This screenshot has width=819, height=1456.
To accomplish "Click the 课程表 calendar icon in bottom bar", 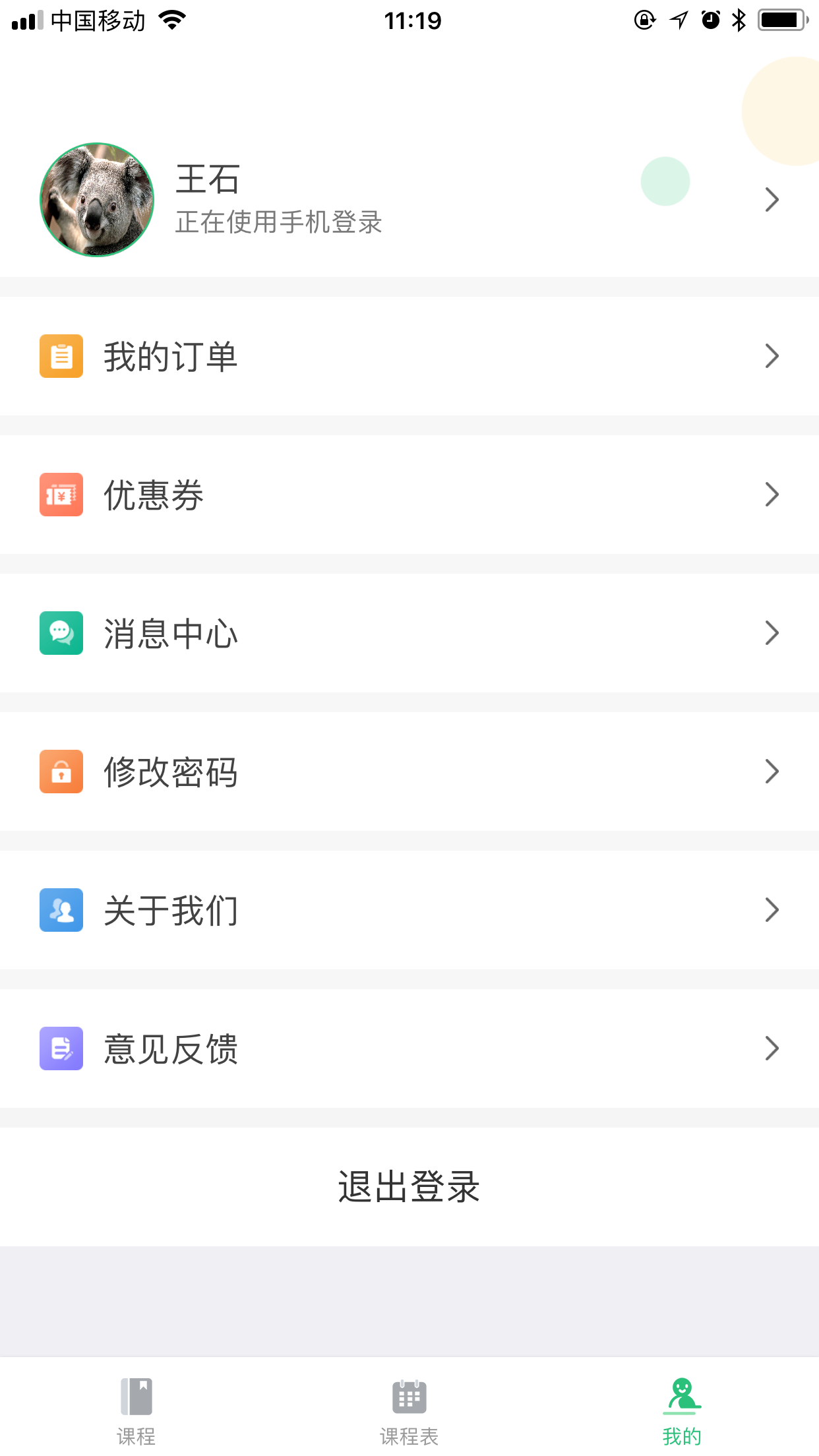I will 409,1395.
